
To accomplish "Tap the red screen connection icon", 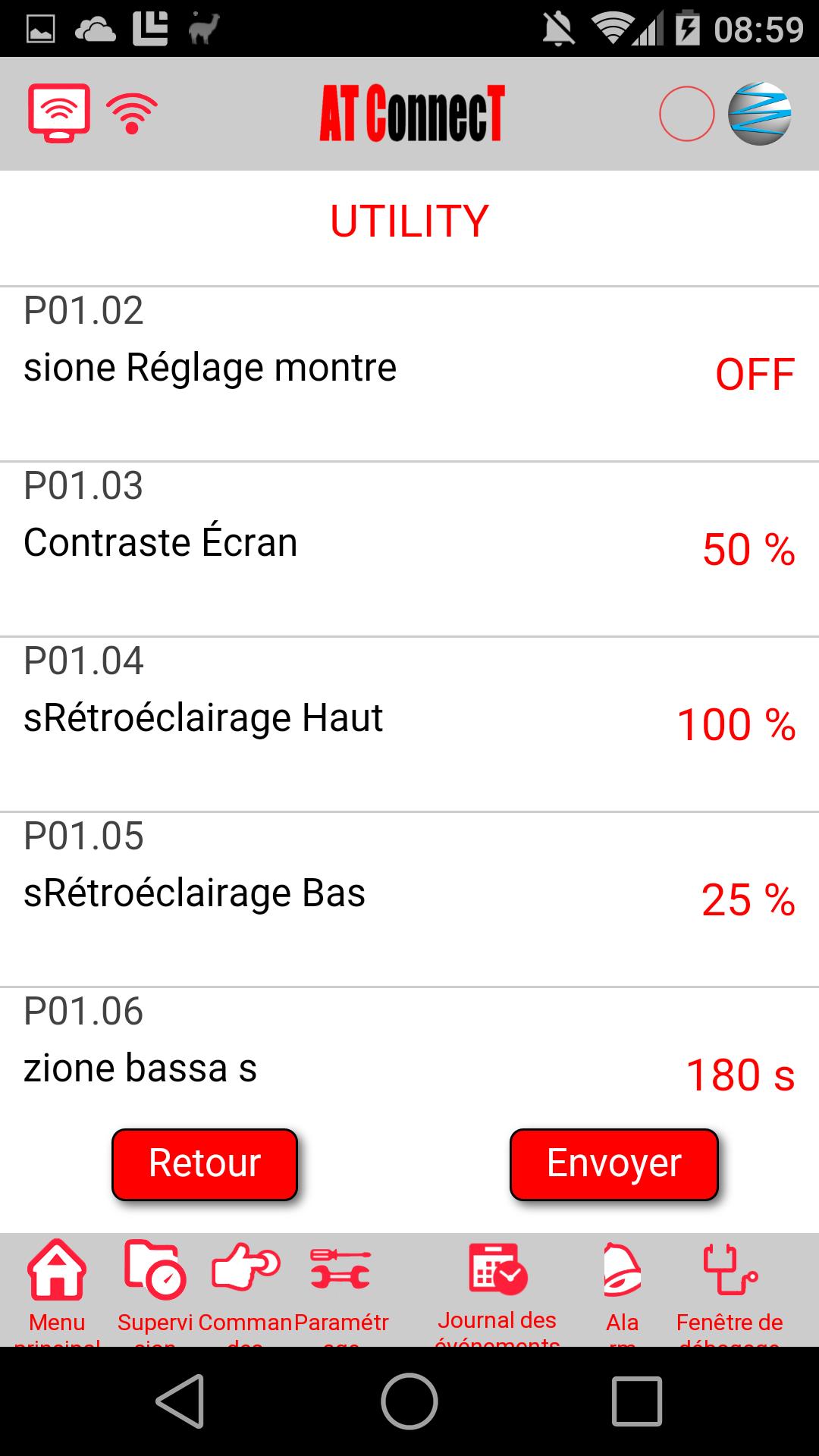I will click(x=59, y=113).
